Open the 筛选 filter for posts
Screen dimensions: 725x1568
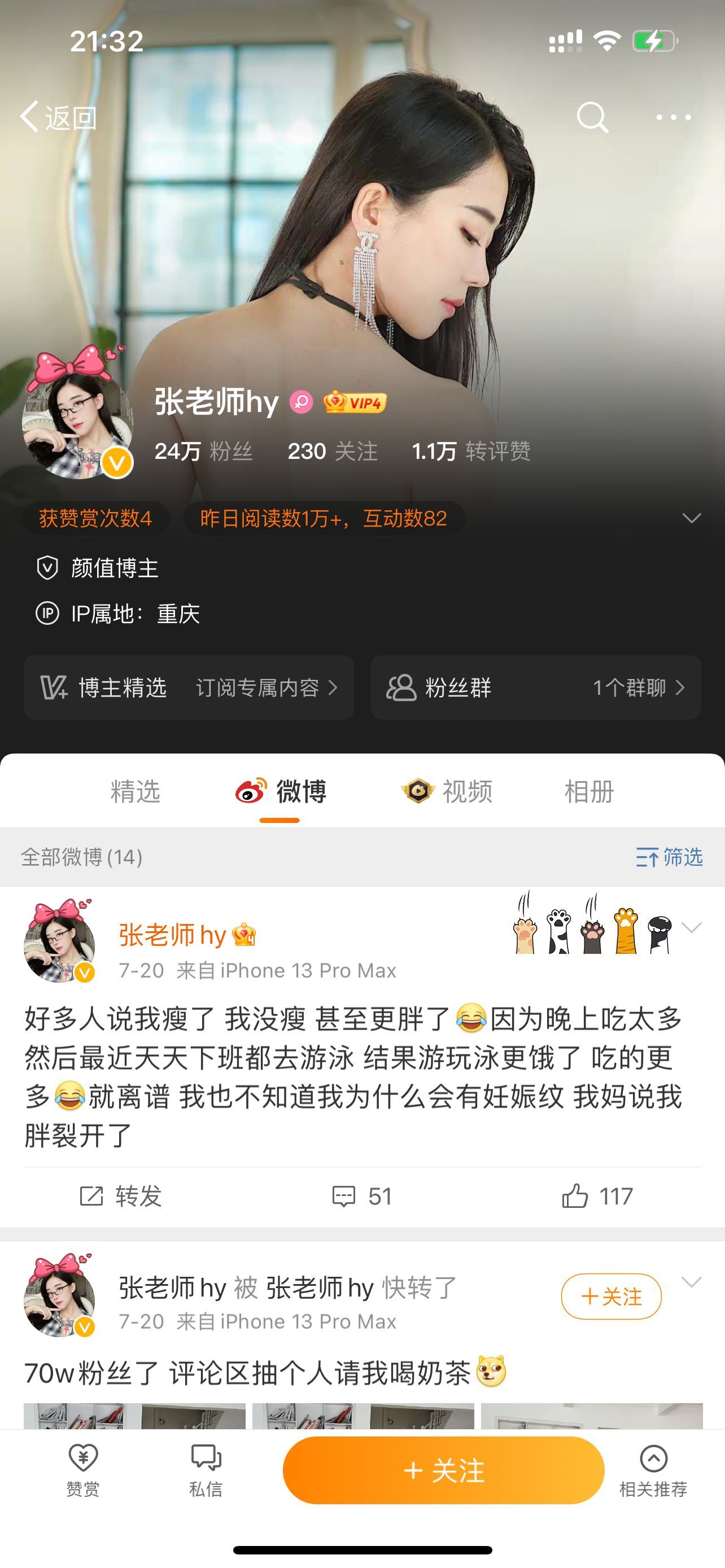click(669, 857)
